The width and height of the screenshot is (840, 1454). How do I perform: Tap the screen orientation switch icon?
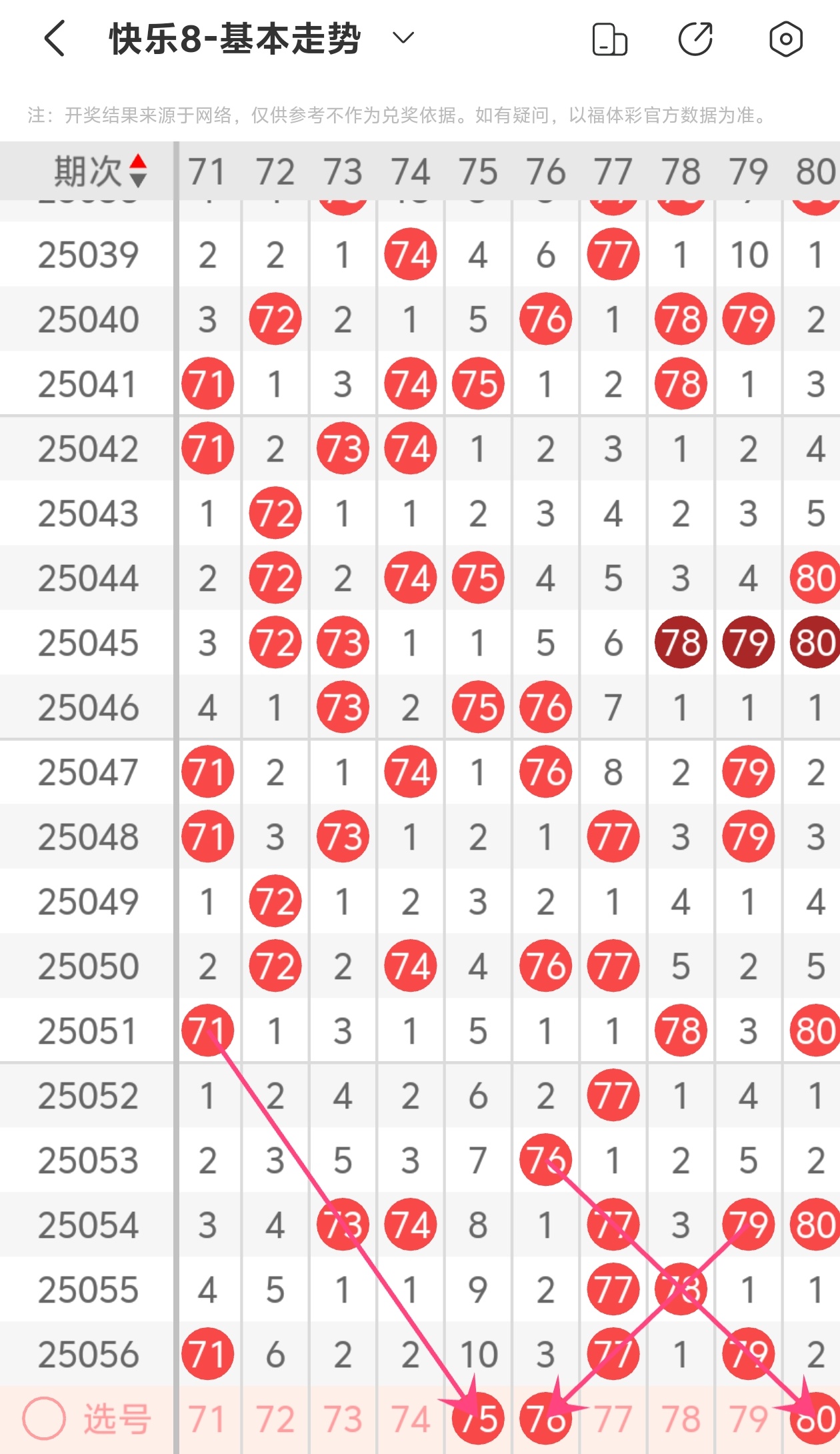click(609, 39)
